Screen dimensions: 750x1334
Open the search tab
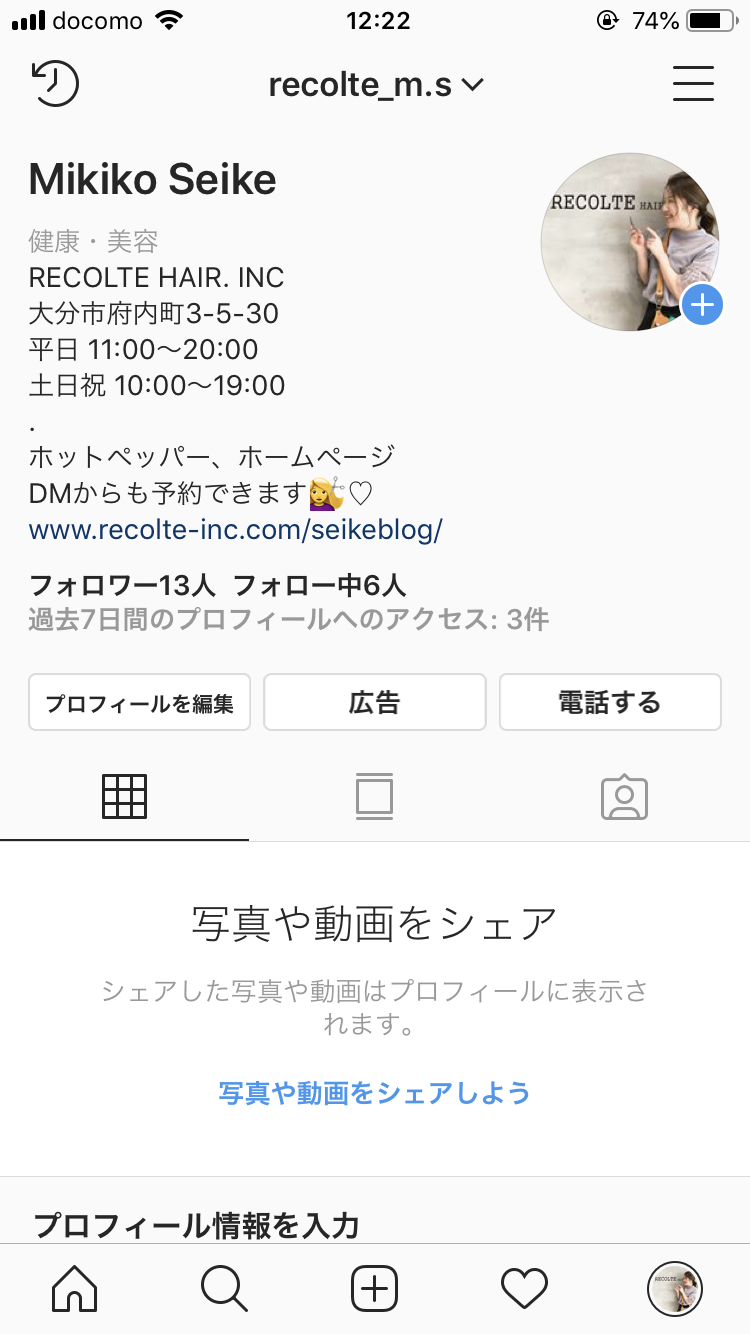pos(224,1289)
